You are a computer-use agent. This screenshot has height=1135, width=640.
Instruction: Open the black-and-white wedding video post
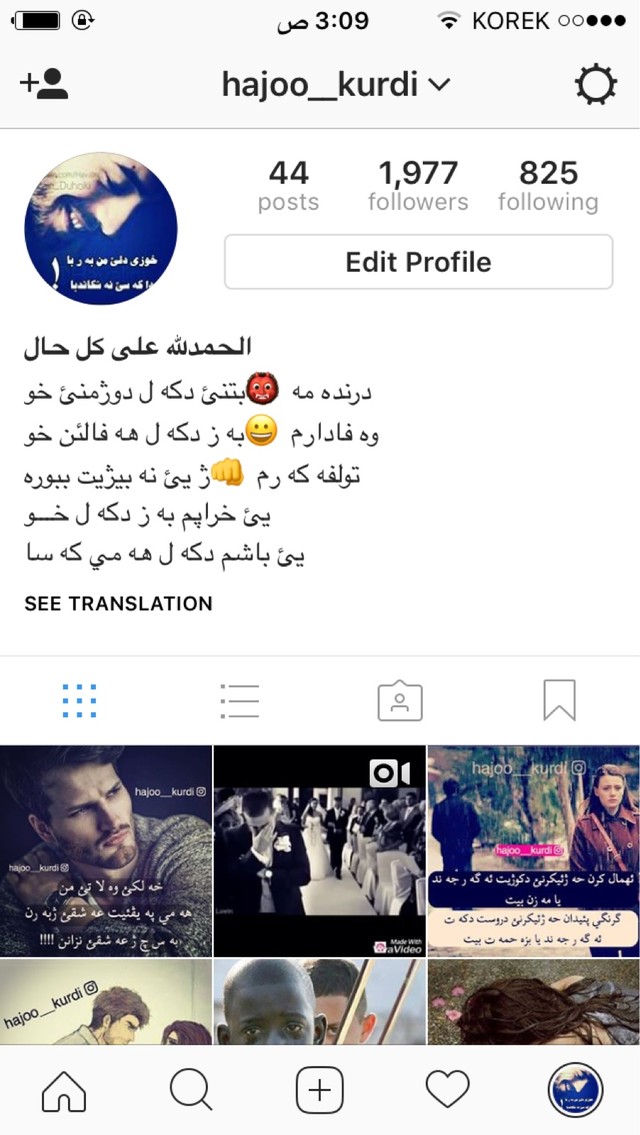(x=320, y=850)
